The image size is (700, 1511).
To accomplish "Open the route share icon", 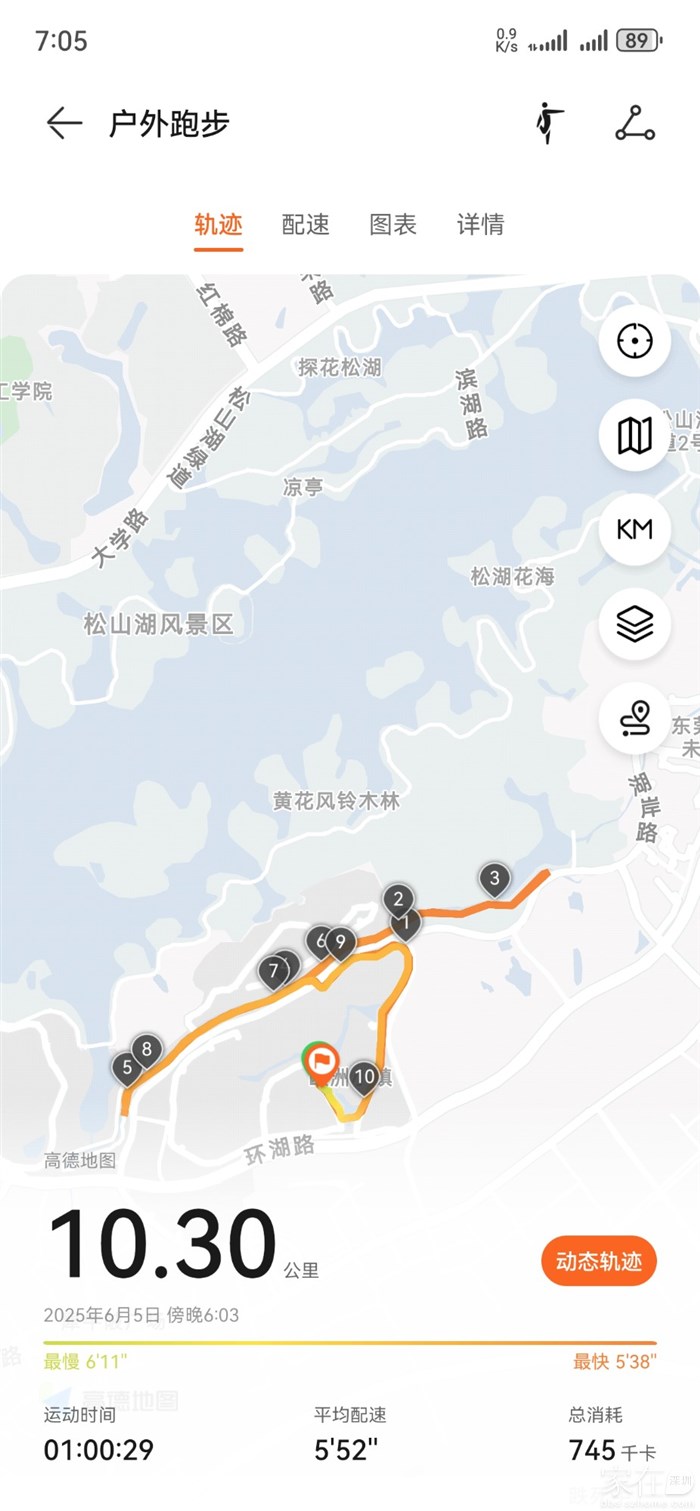I will coord(635,124).
